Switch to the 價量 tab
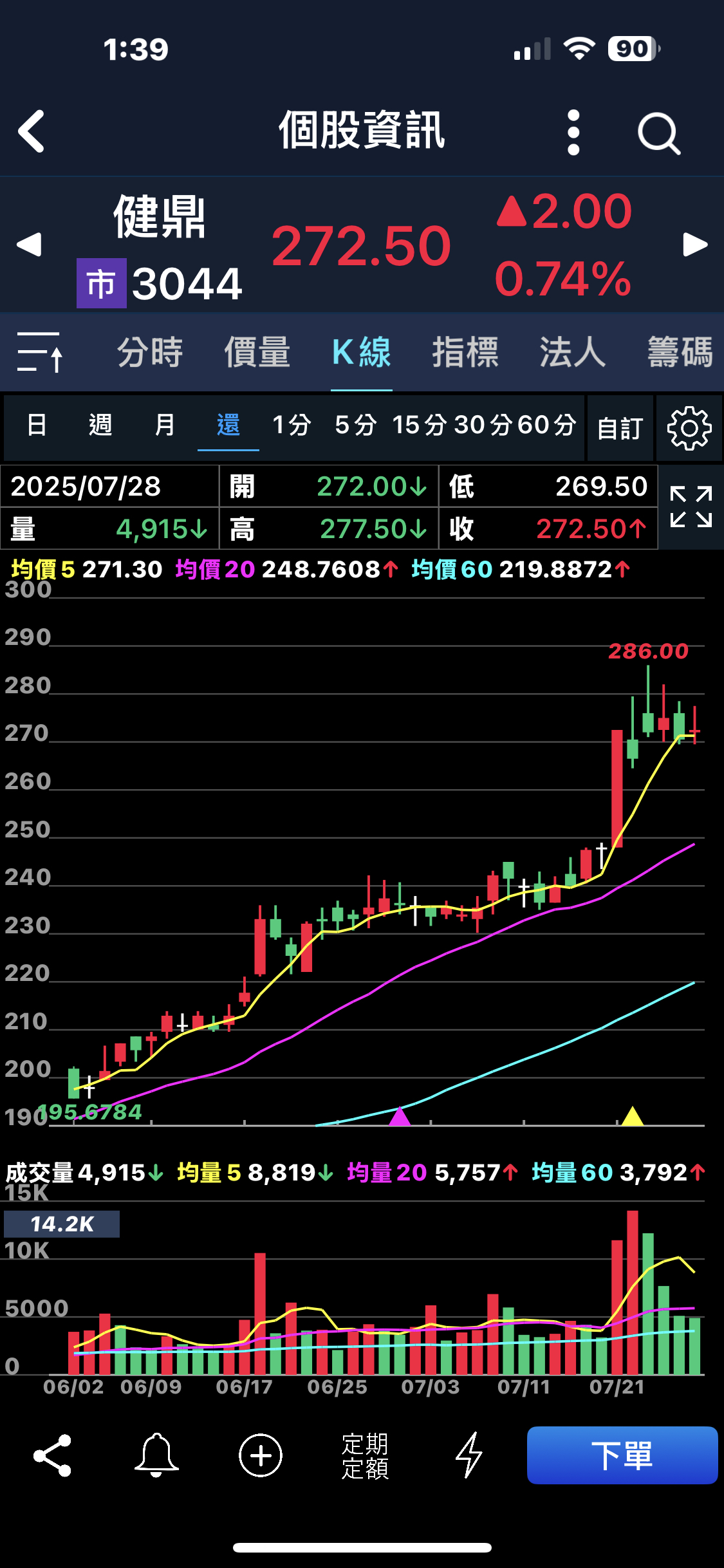The width and height of the screenshot is (724, 1568). point(257,352)
